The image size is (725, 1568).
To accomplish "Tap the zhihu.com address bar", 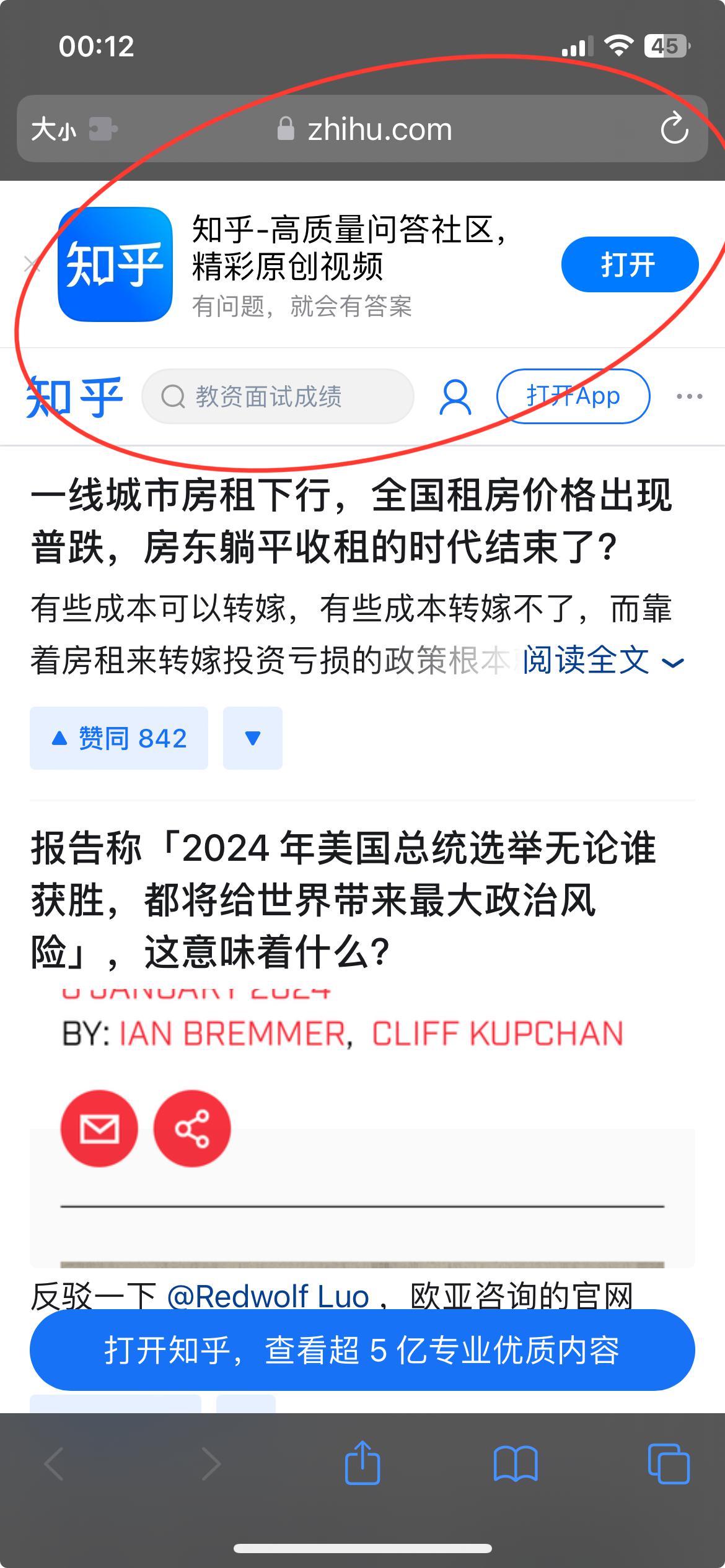I will (x=379, y=129).
